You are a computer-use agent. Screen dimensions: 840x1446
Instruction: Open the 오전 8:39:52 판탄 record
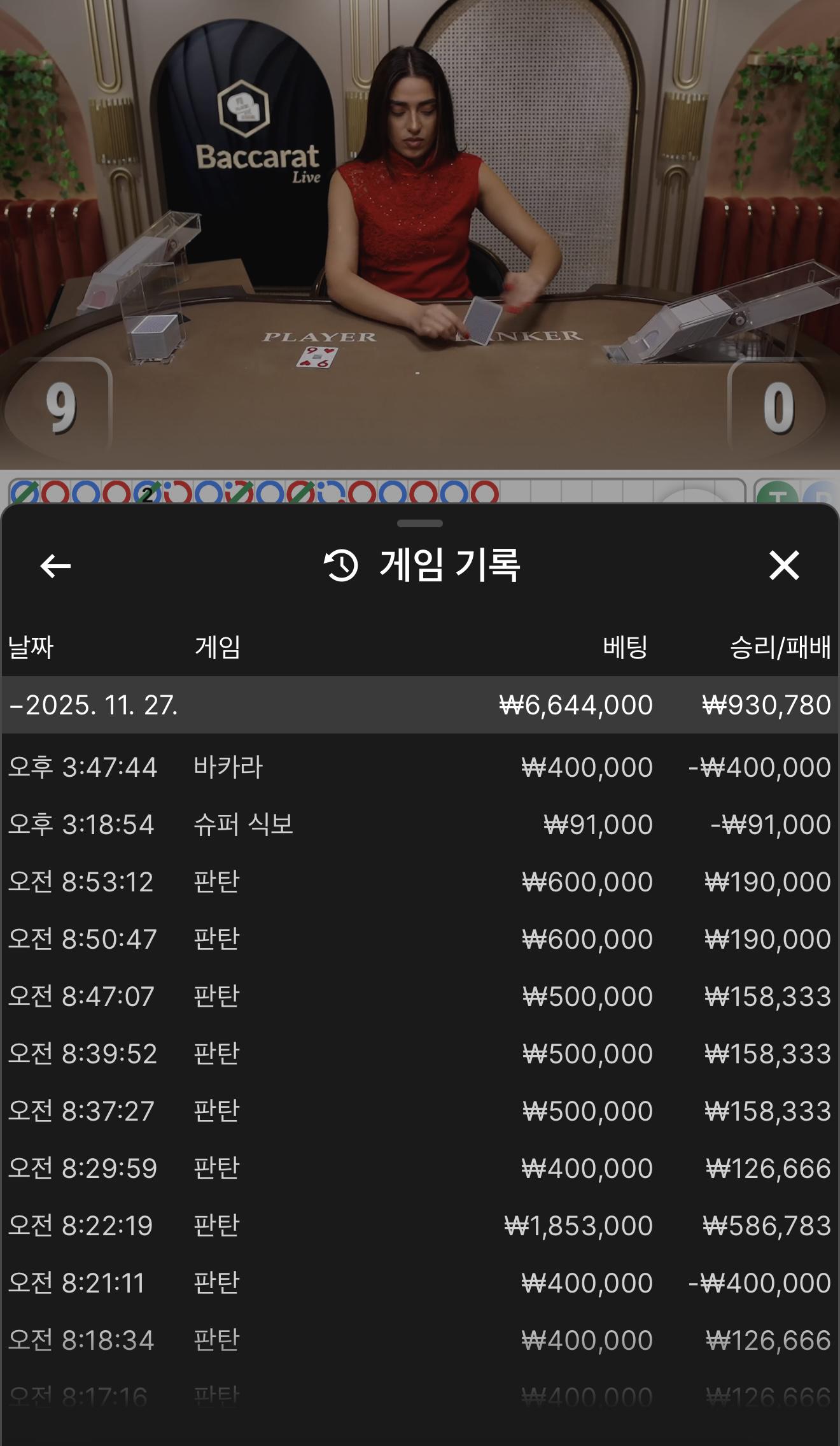(x=419, y=1054)
